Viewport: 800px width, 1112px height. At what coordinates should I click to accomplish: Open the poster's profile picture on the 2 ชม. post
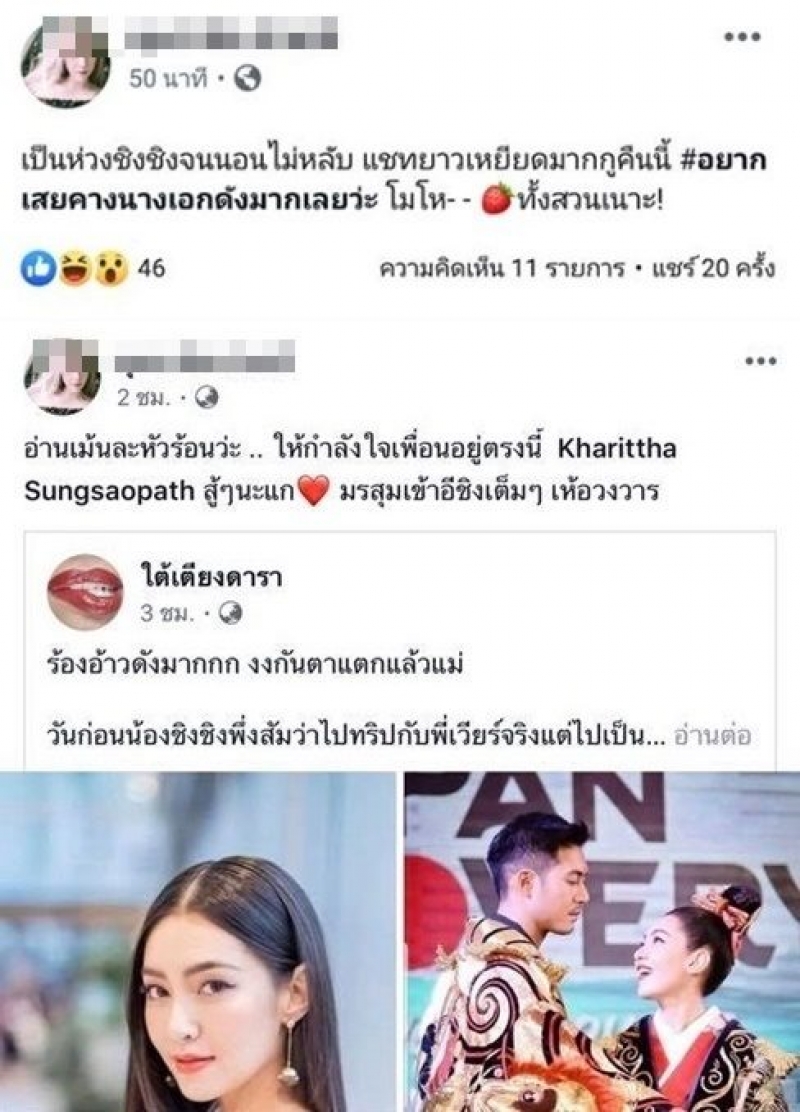coord(62,376)
